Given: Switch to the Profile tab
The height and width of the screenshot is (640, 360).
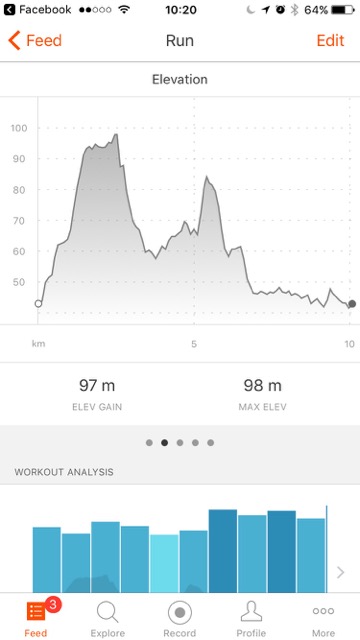Looking at the screenshot, I should point(251,618).
